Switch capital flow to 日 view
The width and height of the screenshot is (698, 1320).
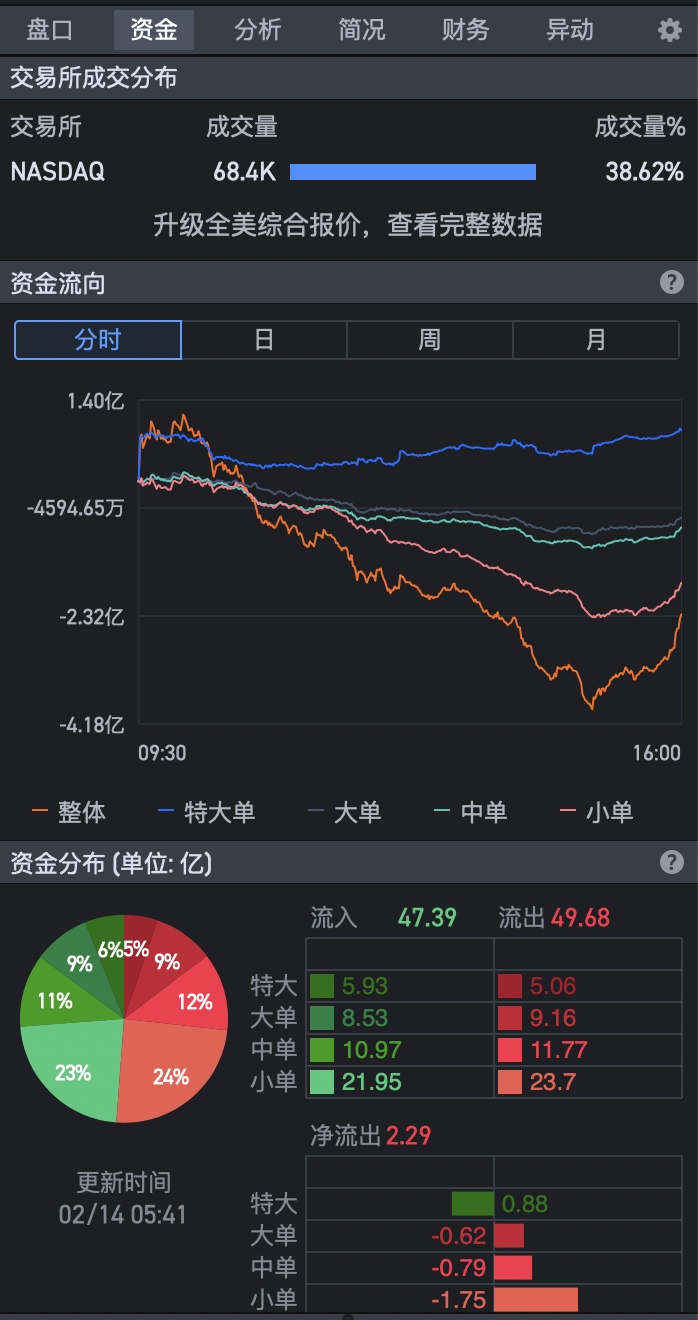(264, 340)
